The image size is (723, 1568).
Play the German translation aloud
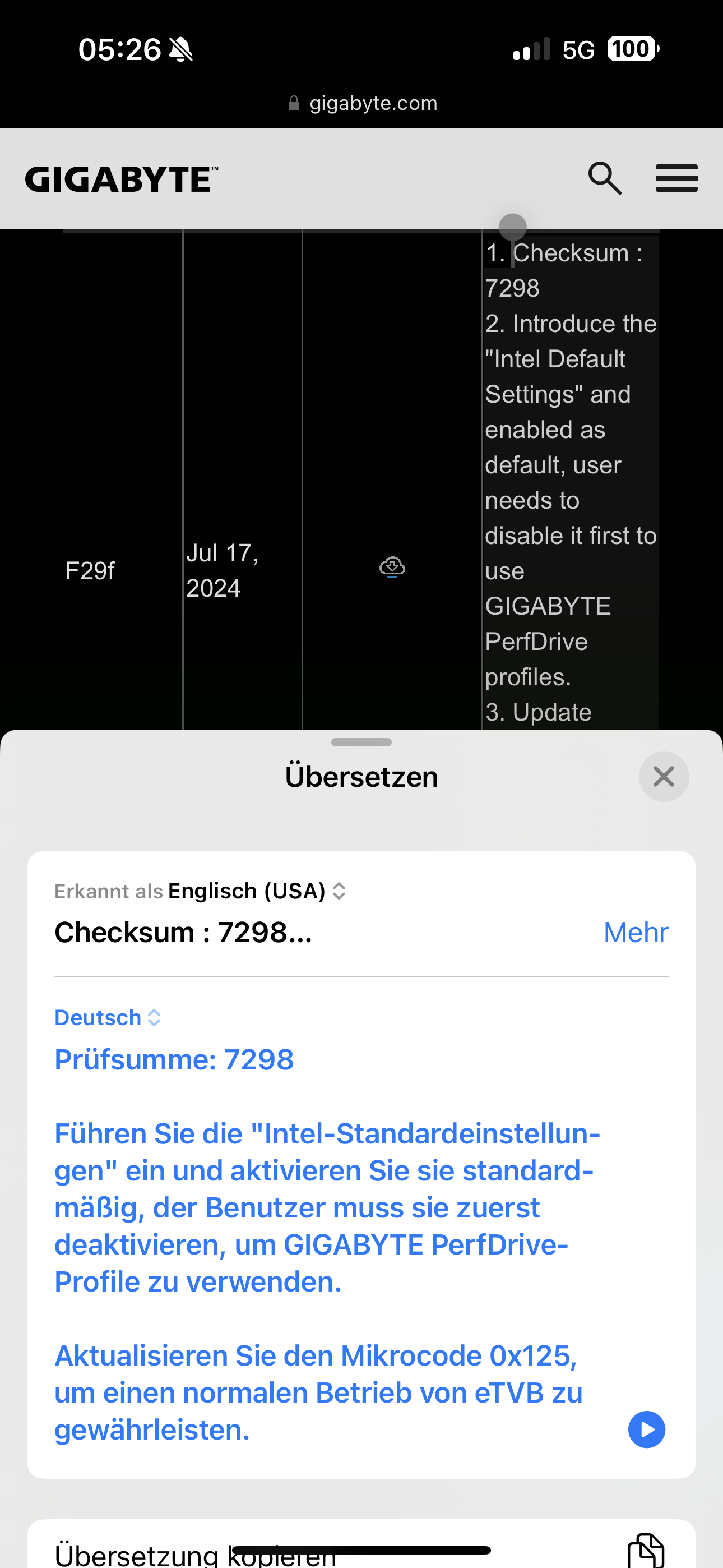[x=646, y=1430]
